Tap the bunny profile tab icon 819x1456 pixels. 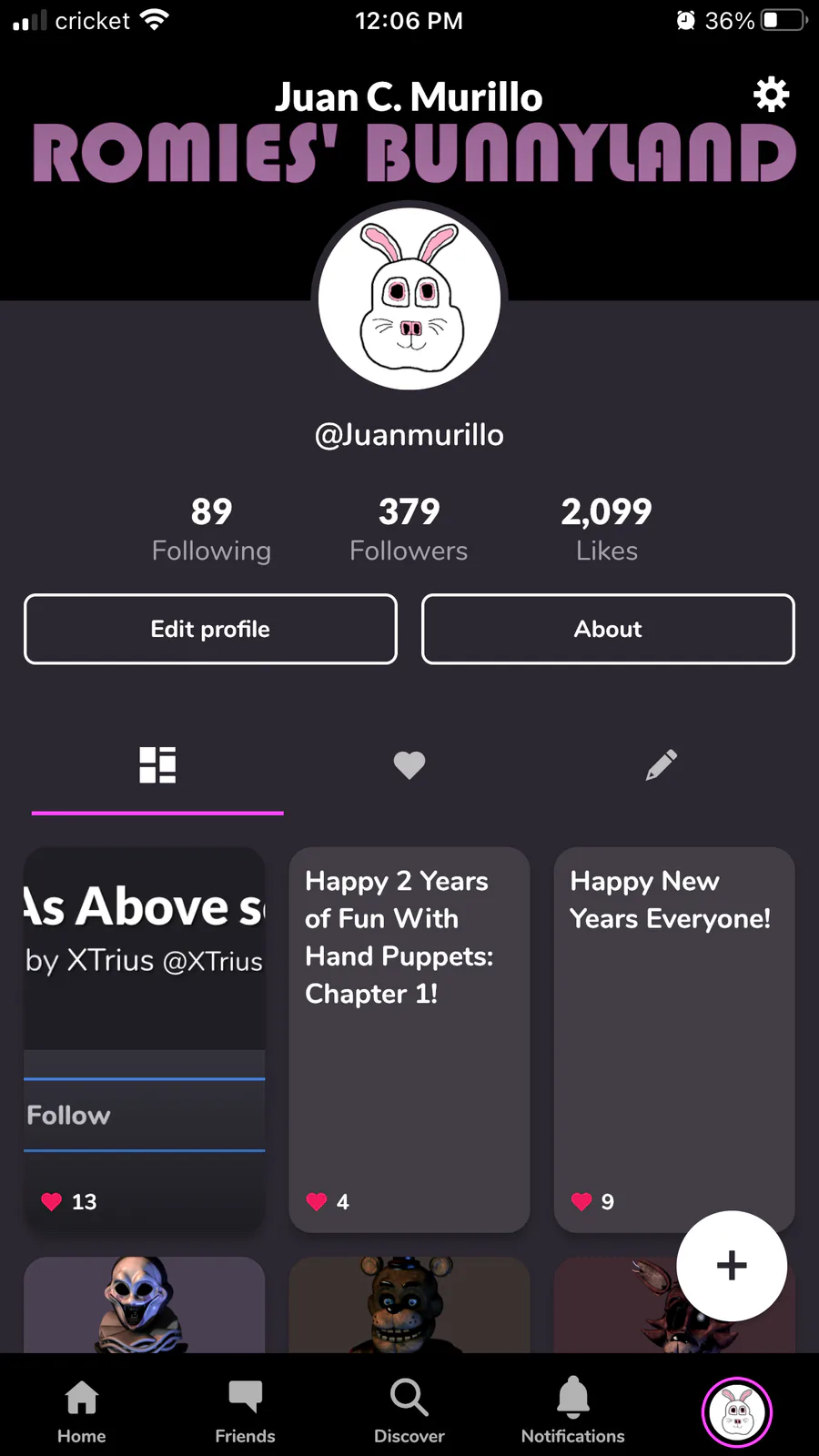[x=736, y=1412]
